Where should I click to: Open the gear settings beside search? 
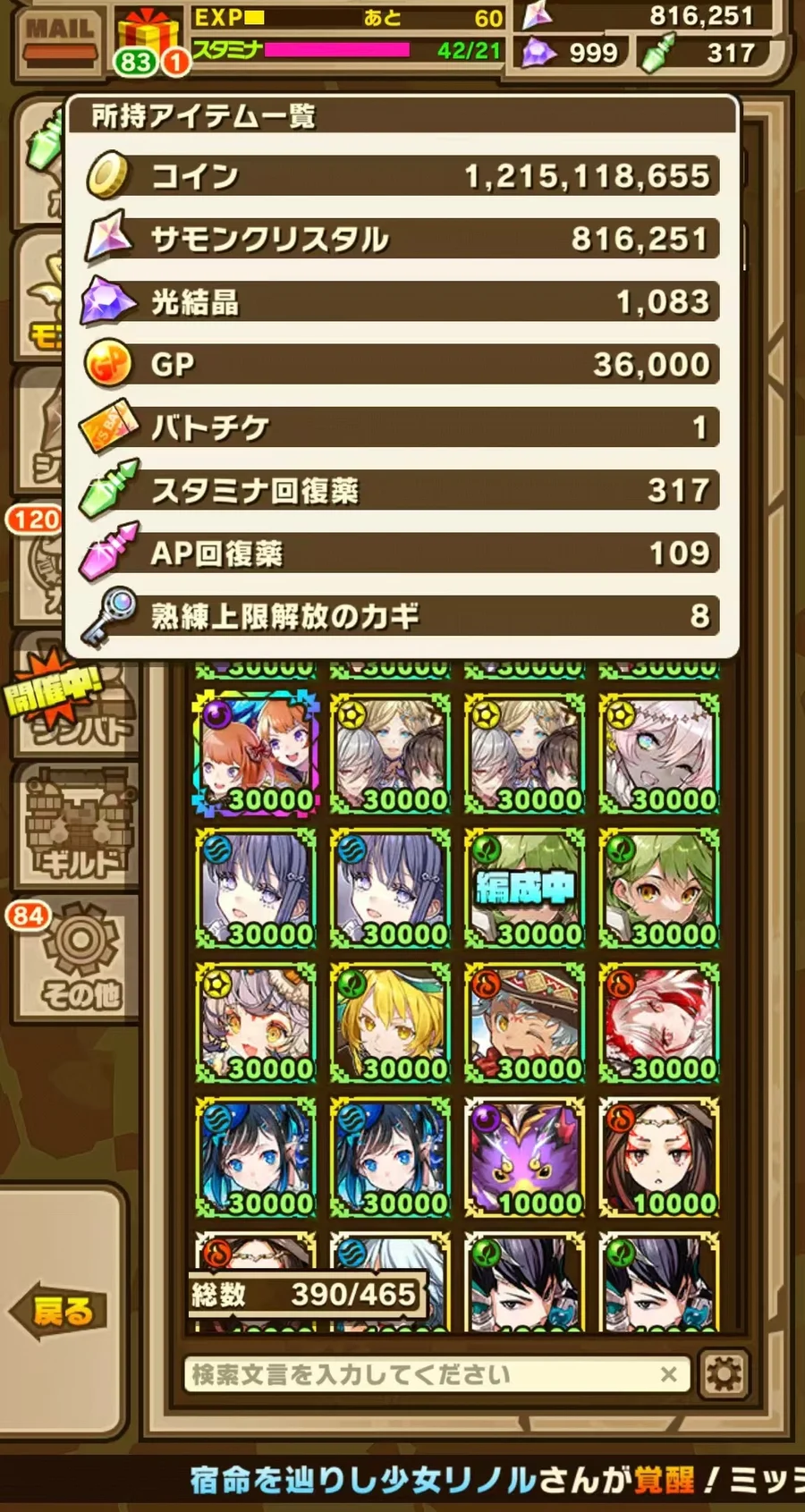click(723, 1374)
